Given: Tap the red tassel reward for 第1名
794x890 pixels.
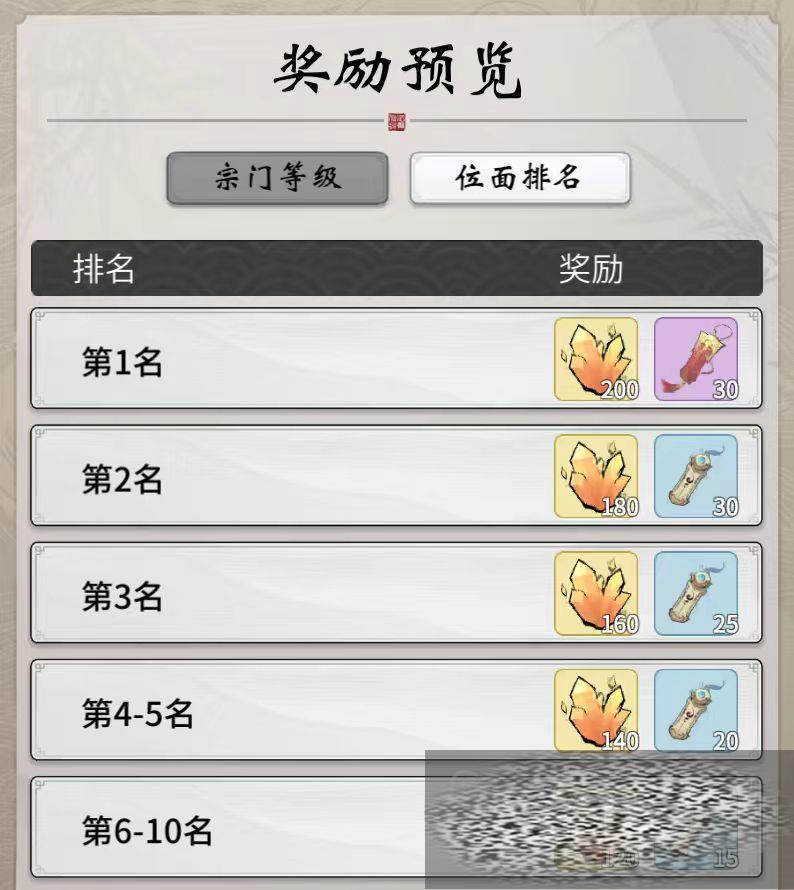Looking at the screenshot, I should [x=696, y=359].
